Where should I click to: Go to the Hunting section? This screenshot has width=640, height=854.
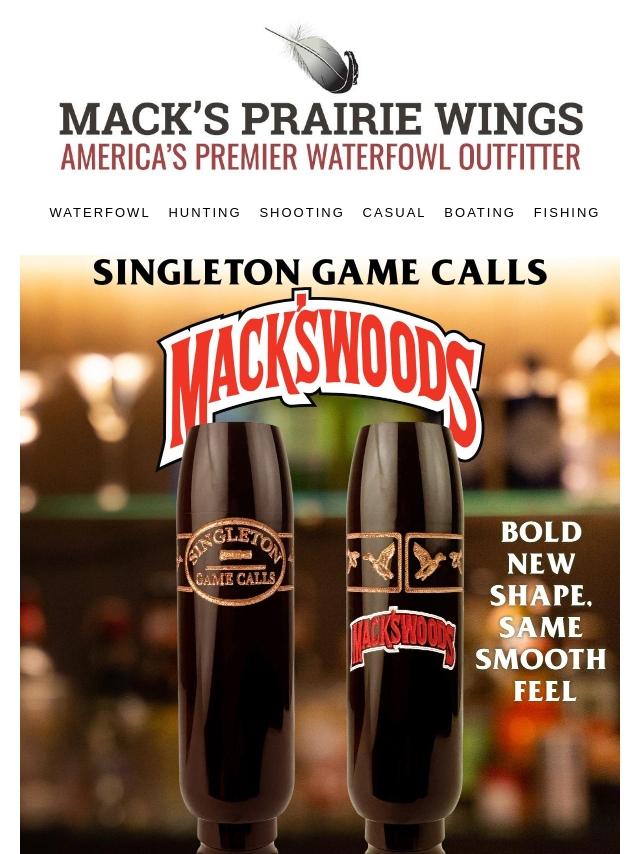point(204,212)
